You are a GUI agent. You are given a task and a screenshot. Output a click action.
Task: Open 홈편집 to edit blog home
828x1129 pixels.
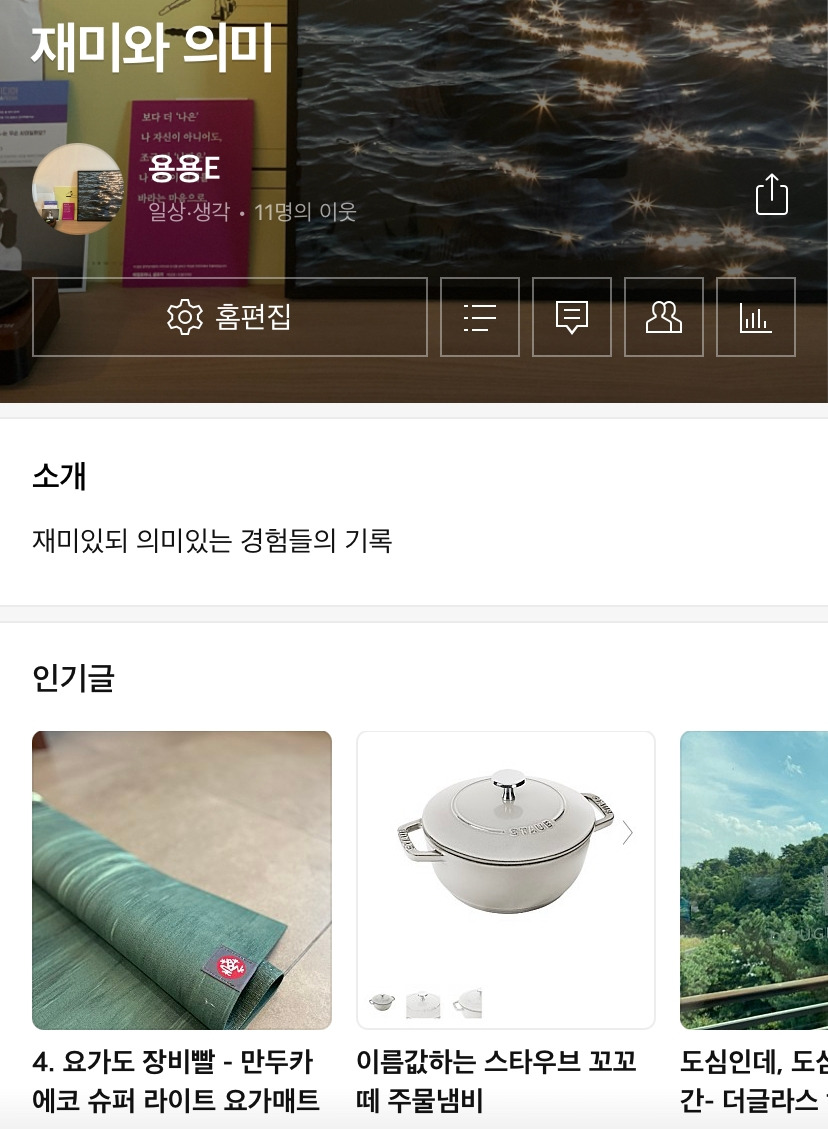(x=230, y=317)
